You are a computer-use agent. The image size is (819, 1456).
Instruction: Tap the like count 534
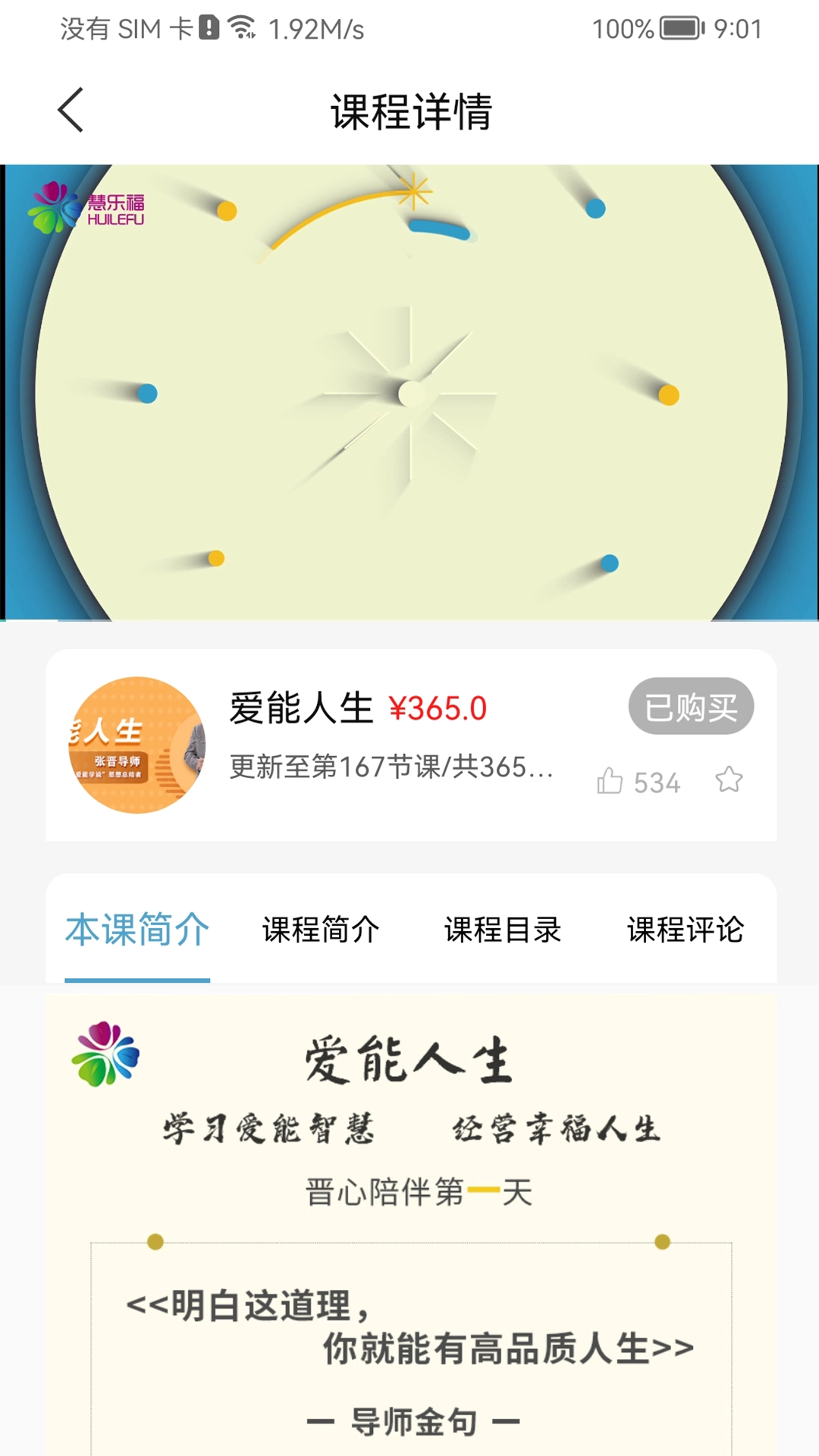point(657,781)
